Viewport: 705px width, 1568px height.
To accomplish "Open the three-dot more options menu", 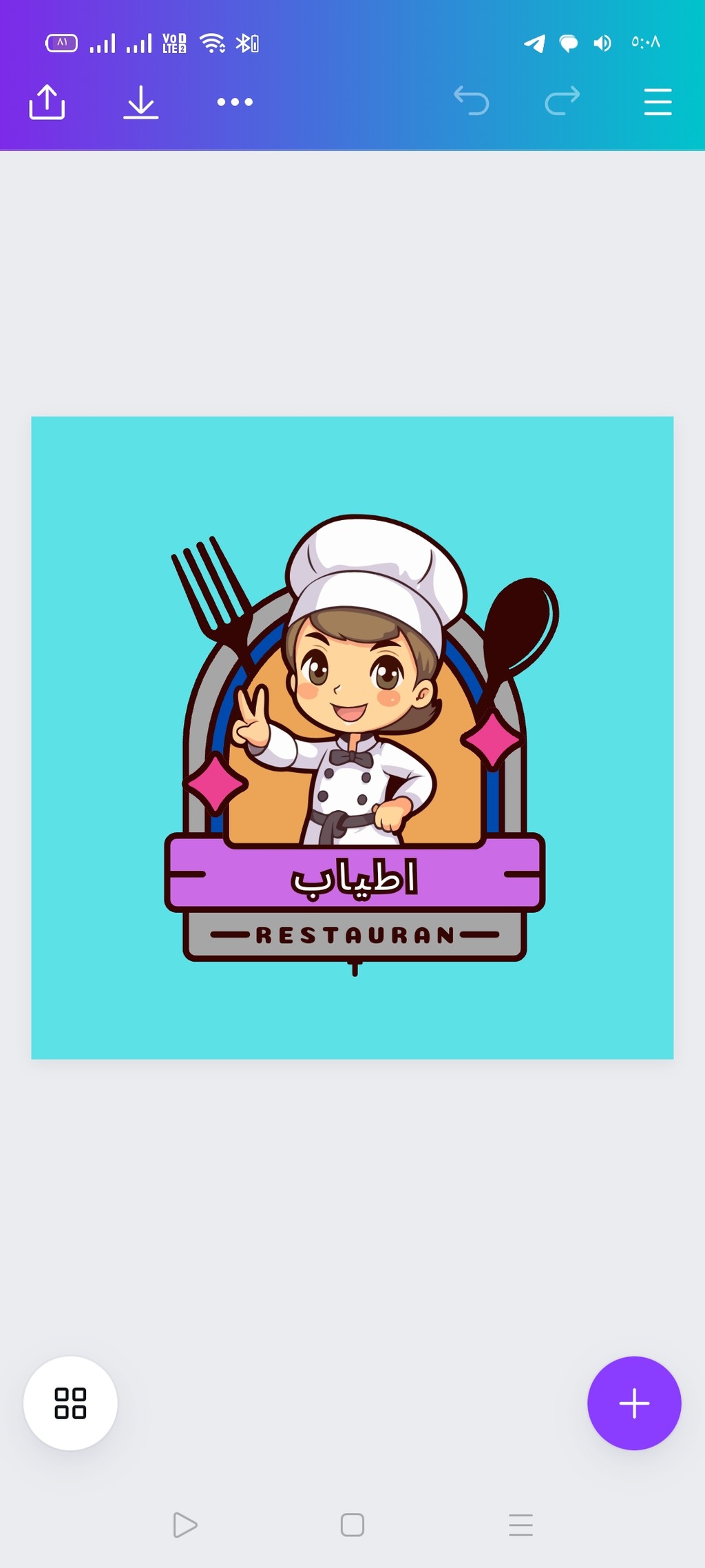I will [x=235, y=102].
